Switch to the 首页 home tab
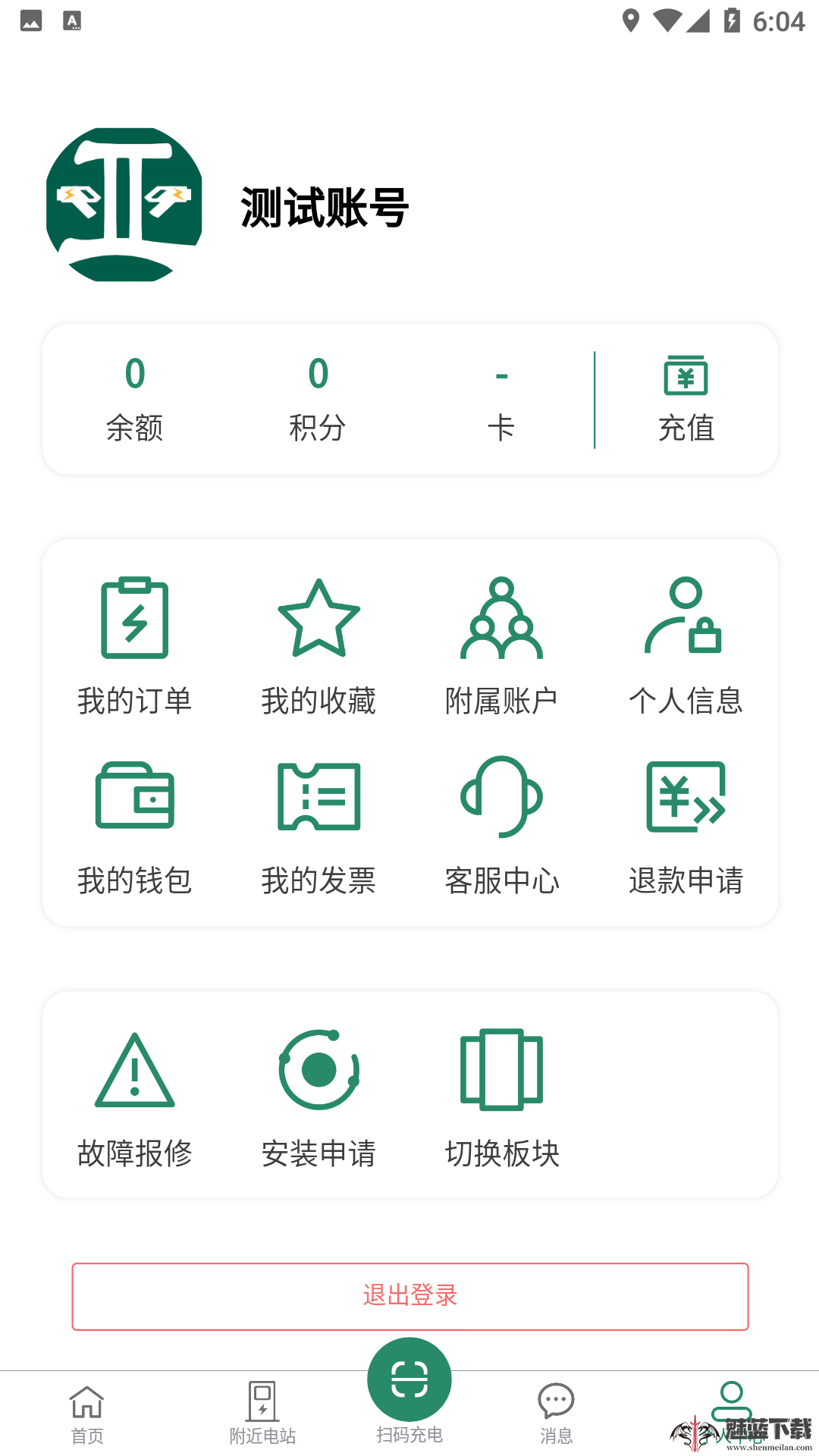Image resolution: width=819 pixels, height=1456 pixels. (x=87, y=1414)
